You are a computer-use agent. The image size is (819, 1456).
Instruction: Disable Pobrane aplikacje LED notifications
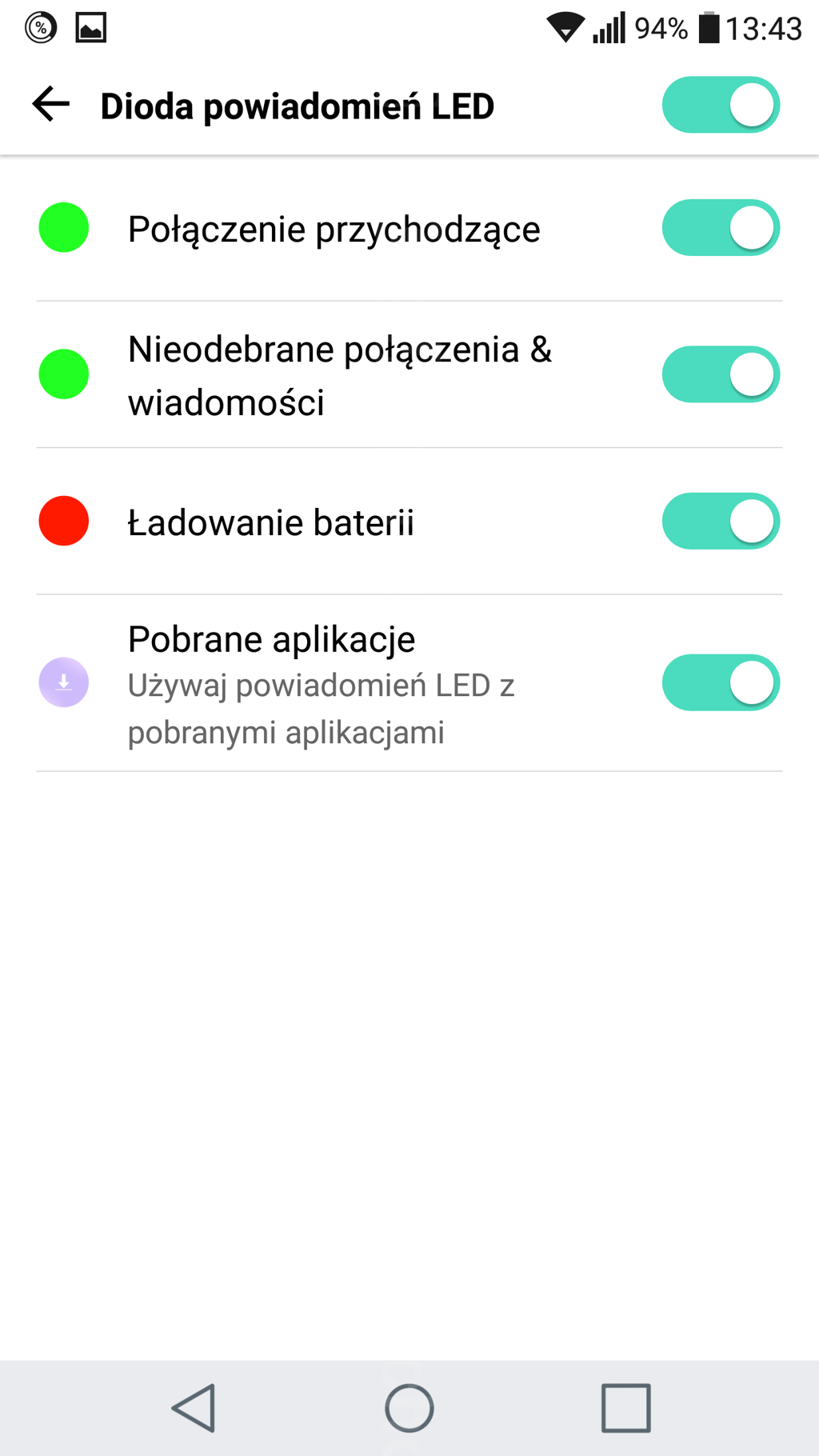[x=720, y=683]
